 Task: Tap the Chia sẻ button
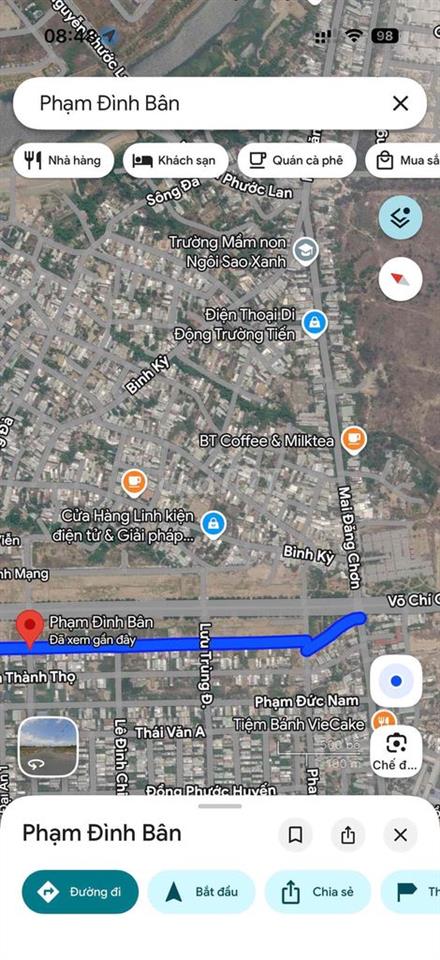(x=318, y=892)
